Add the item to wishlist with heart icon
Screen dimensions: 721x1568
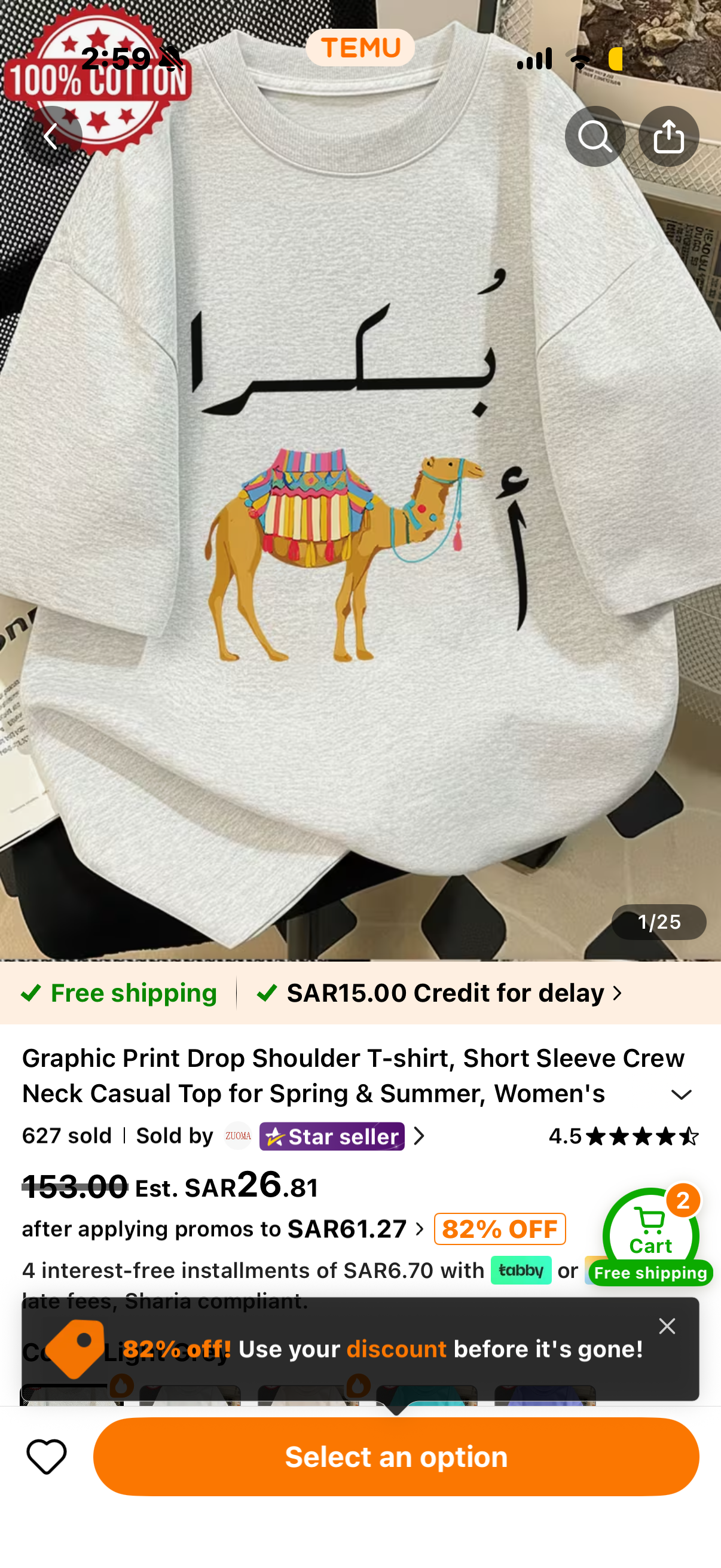46,1457
